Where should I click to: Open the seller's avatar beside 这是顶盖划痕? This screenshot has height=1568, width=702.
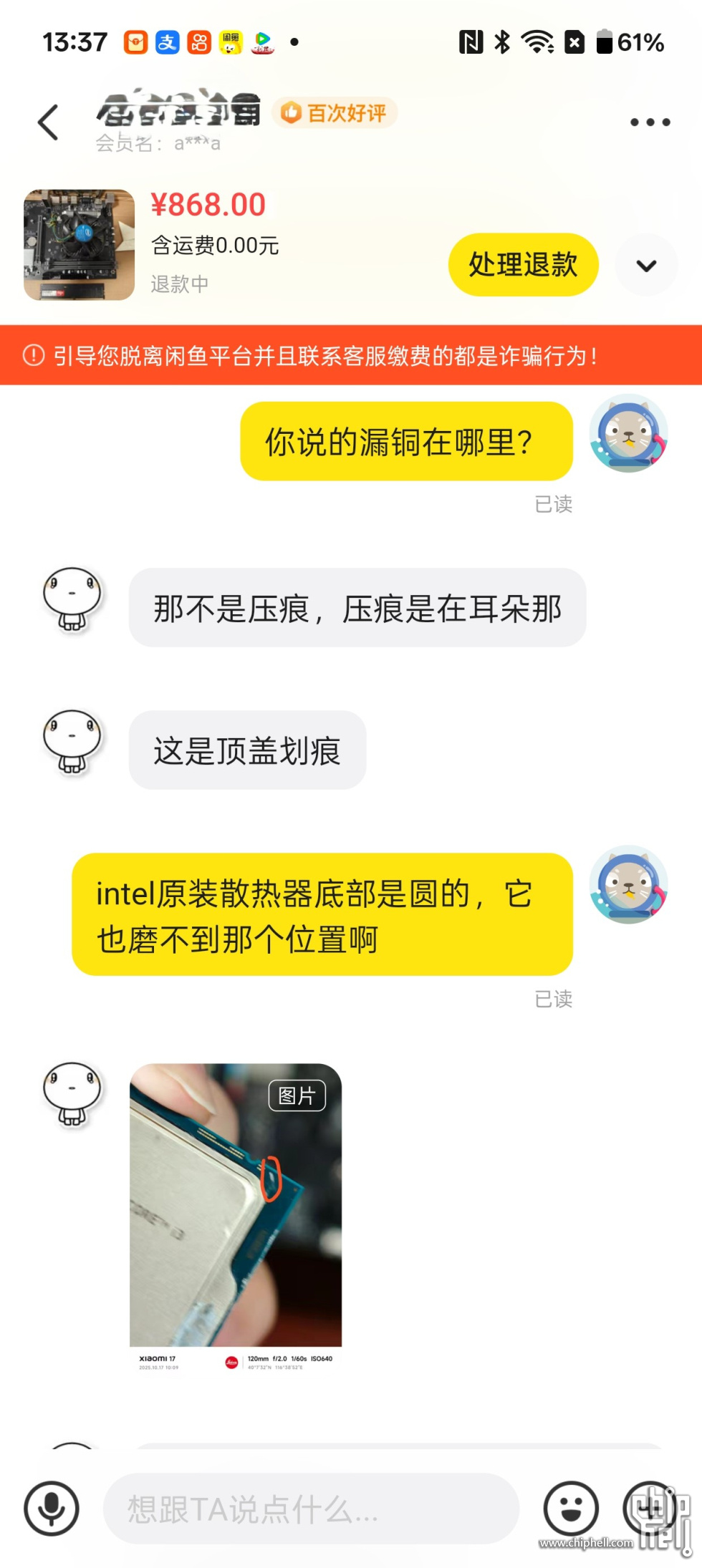(72, 742)
